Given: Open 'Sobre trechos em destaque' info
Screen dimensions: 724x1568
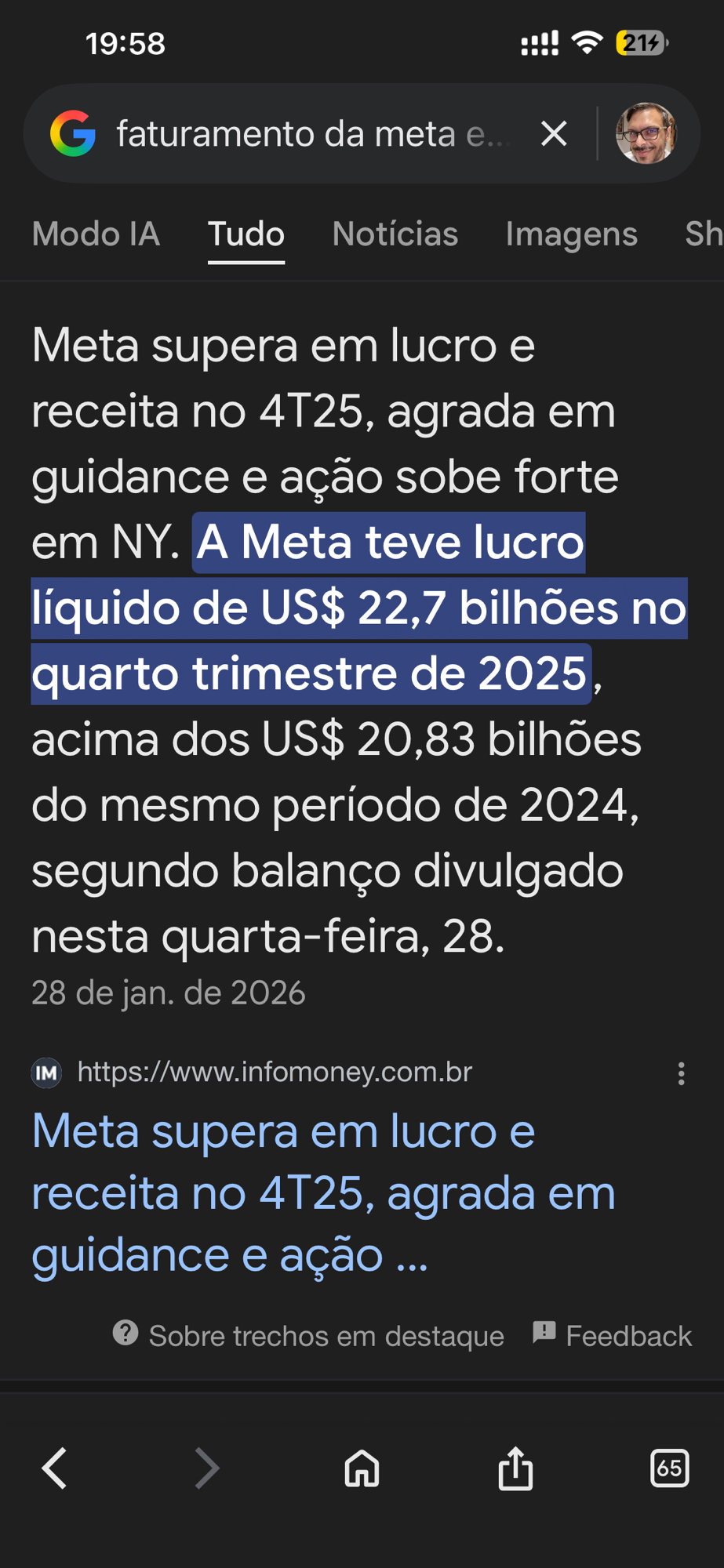Looking at the screenshot, I should [309, 1335].
